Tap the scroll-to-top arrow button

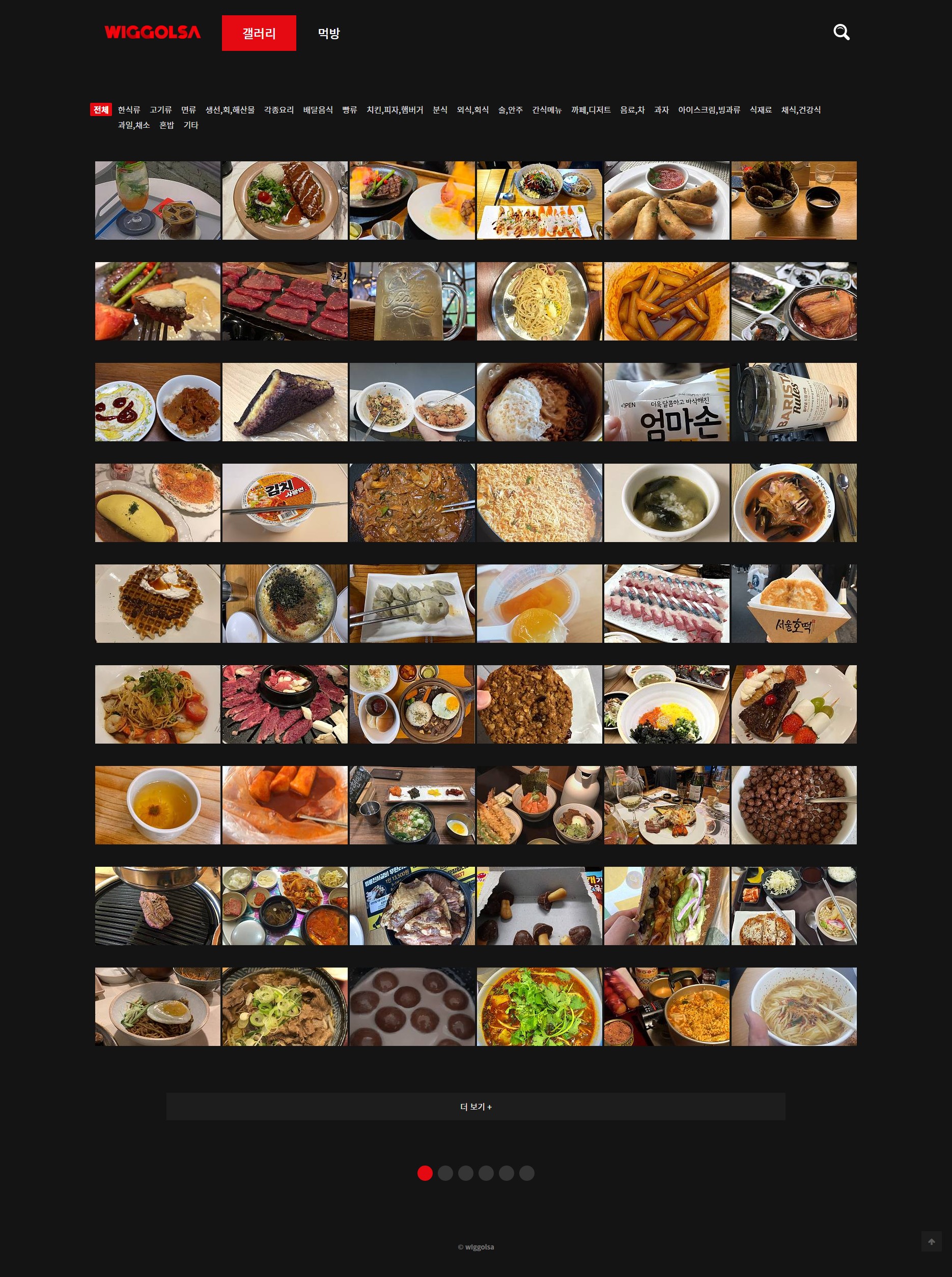931,1241
